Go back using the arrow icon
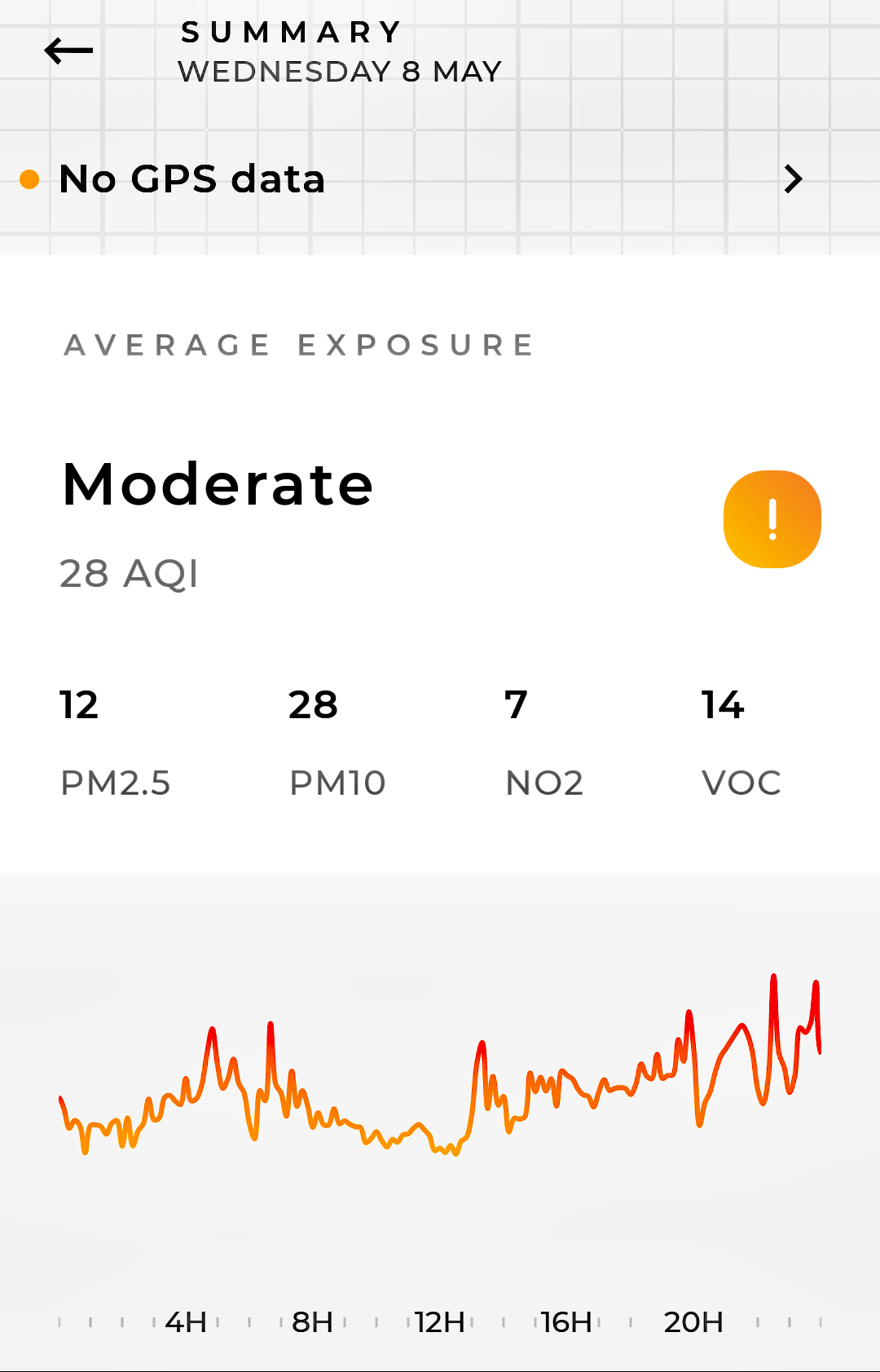The width and height of the screenshot is (880, 1372). [68, 51]
